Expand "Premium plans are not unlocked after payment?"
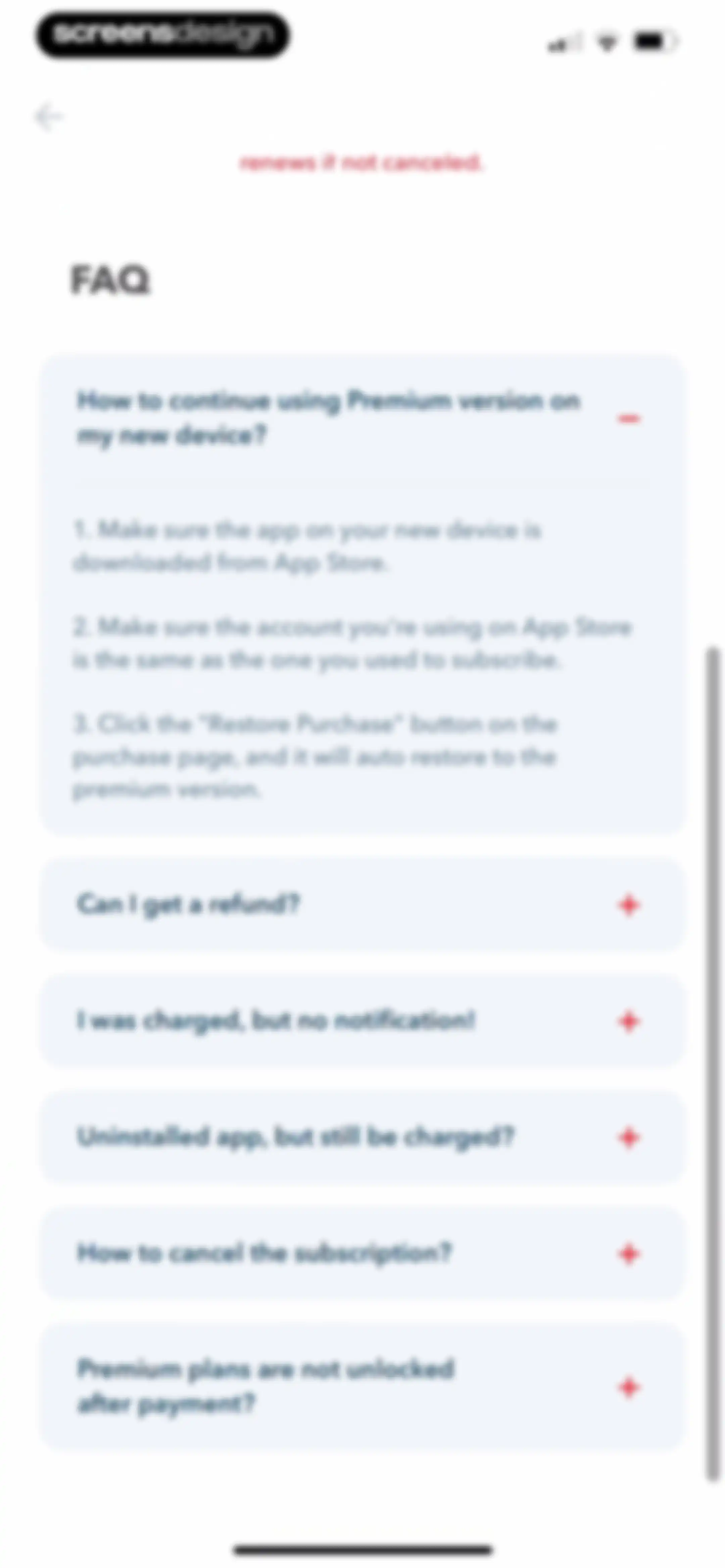The image size is (725, 1568). coord(361,1387)
